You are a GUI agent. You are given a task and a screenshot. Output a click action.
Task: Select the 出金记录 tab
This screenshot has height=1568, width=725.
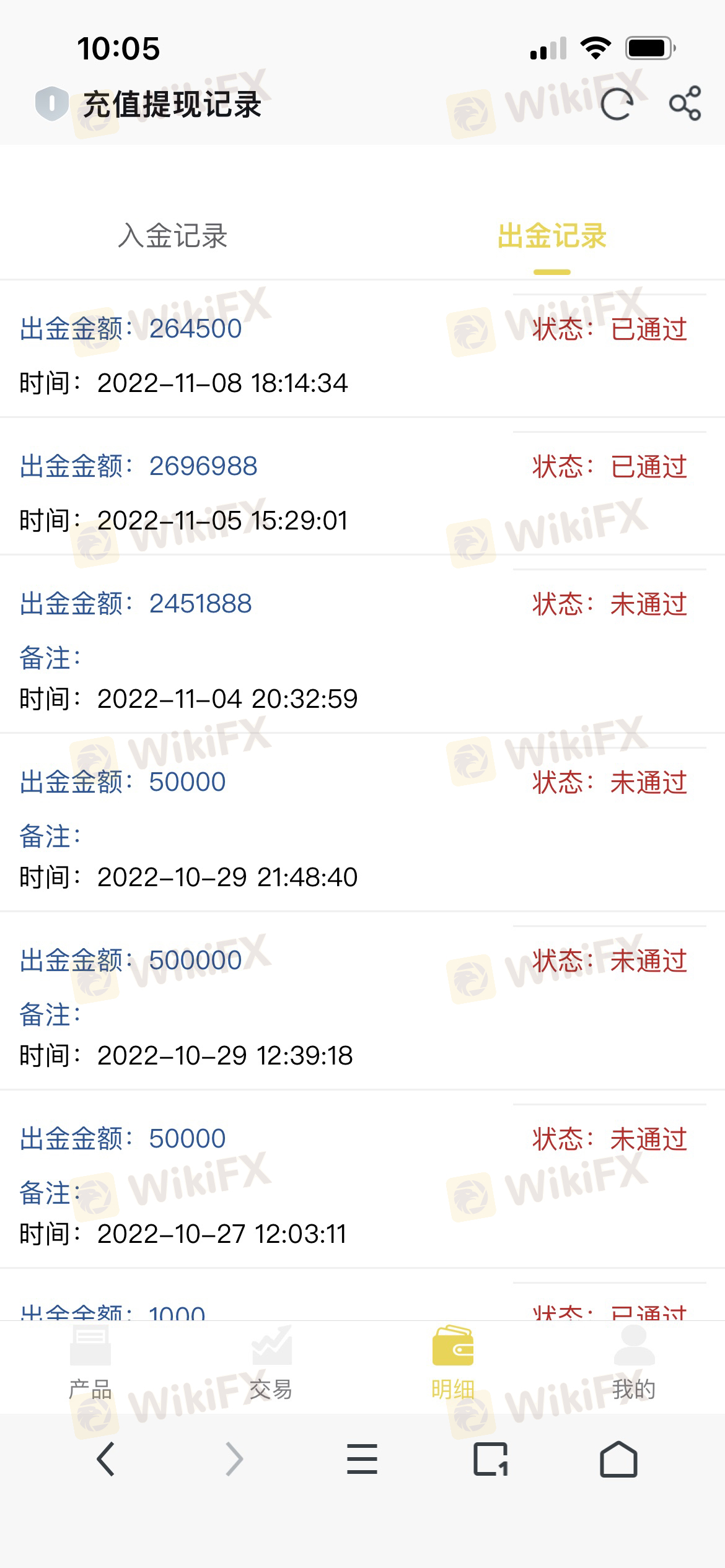click(x=551, y=236)
